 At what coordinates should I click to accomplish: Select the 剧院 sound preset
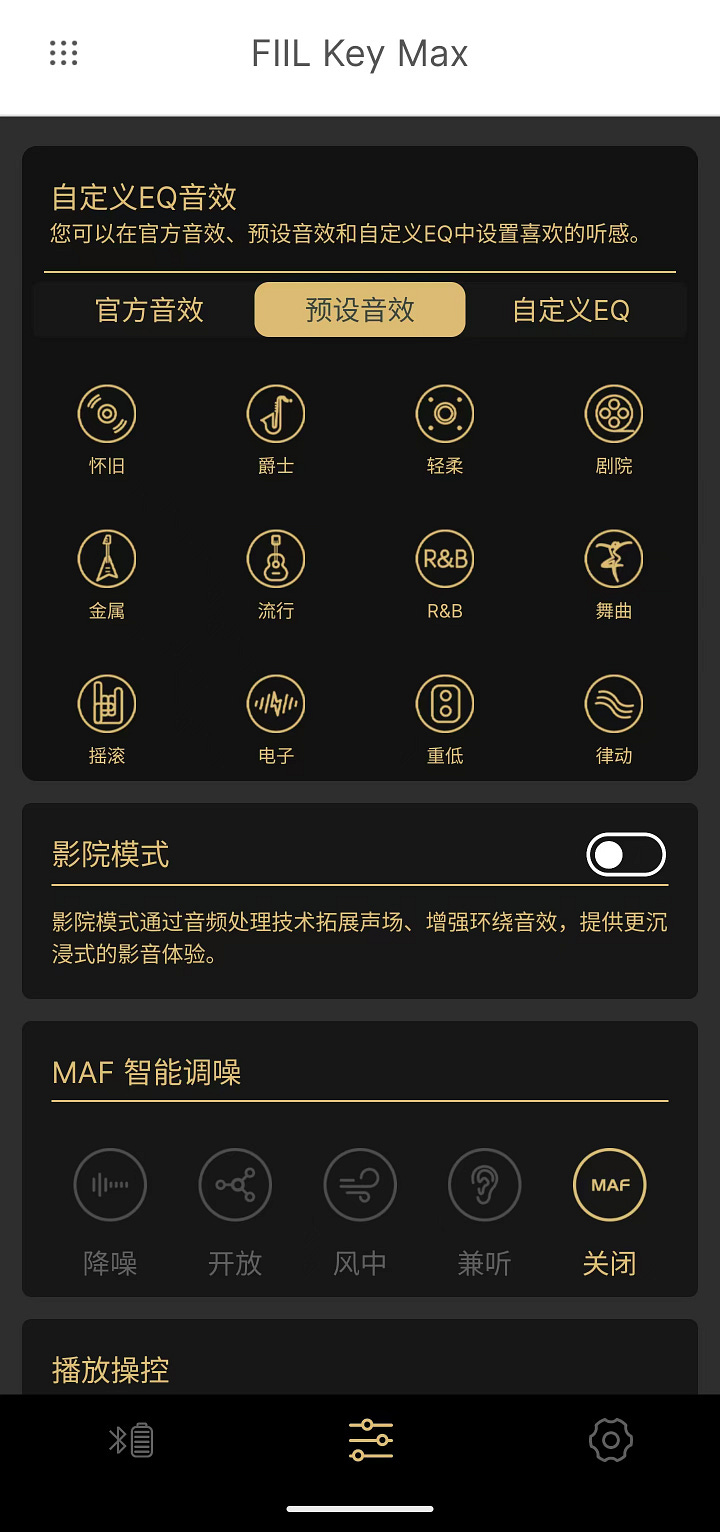pyautogui.click(x=614, y=414)
